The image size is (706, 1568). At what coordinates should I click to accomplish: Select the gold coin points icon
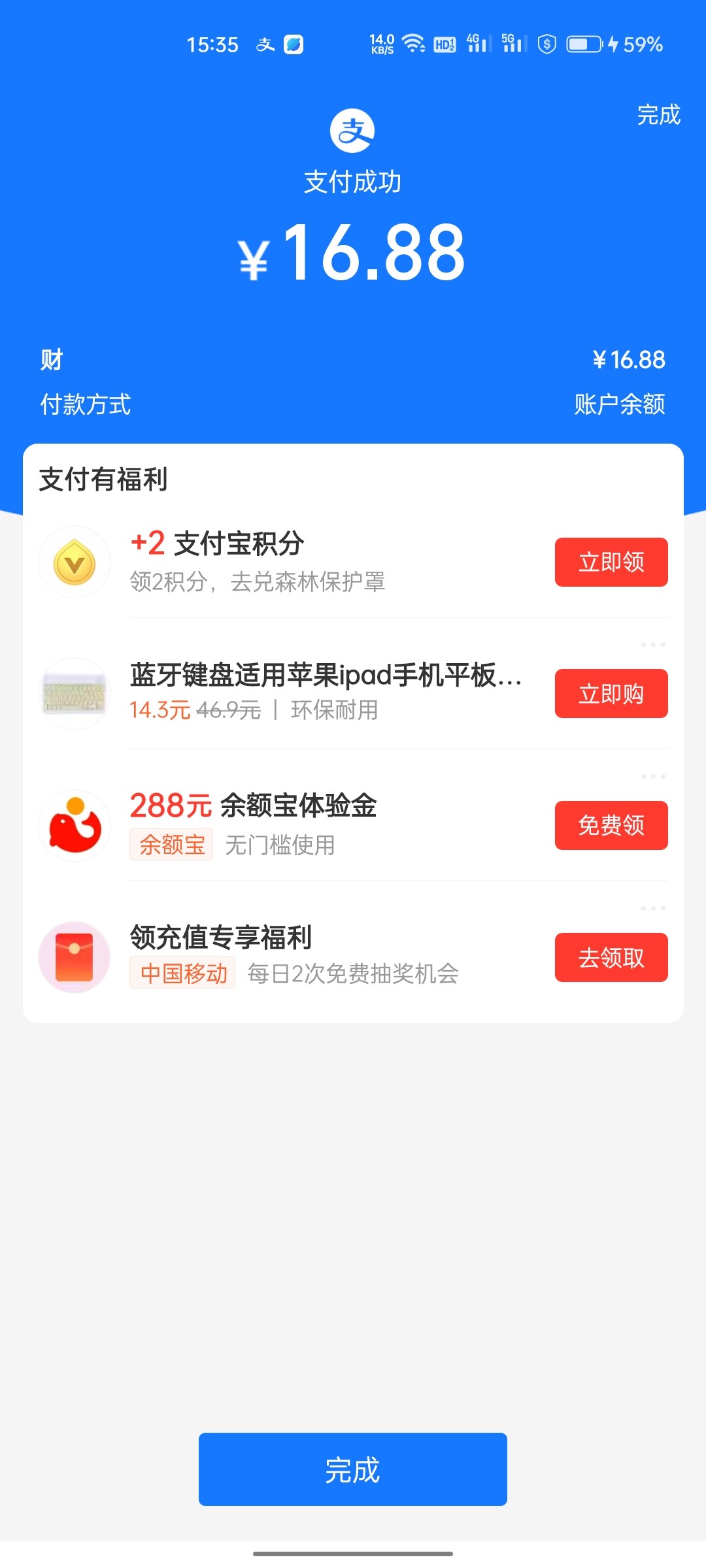74,562
